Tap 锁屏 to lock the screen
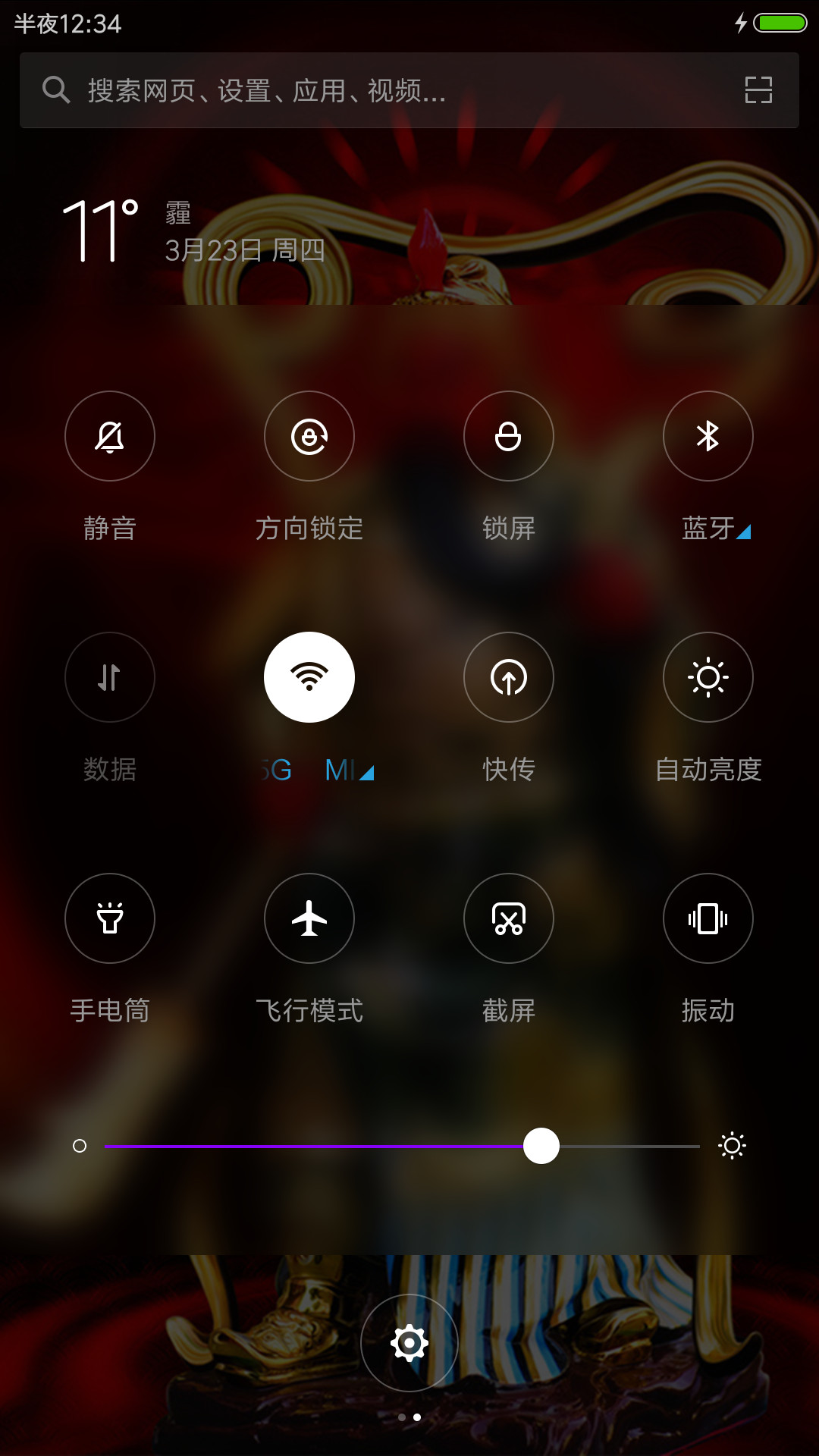Screen dimensions: 819x1456 509,436
